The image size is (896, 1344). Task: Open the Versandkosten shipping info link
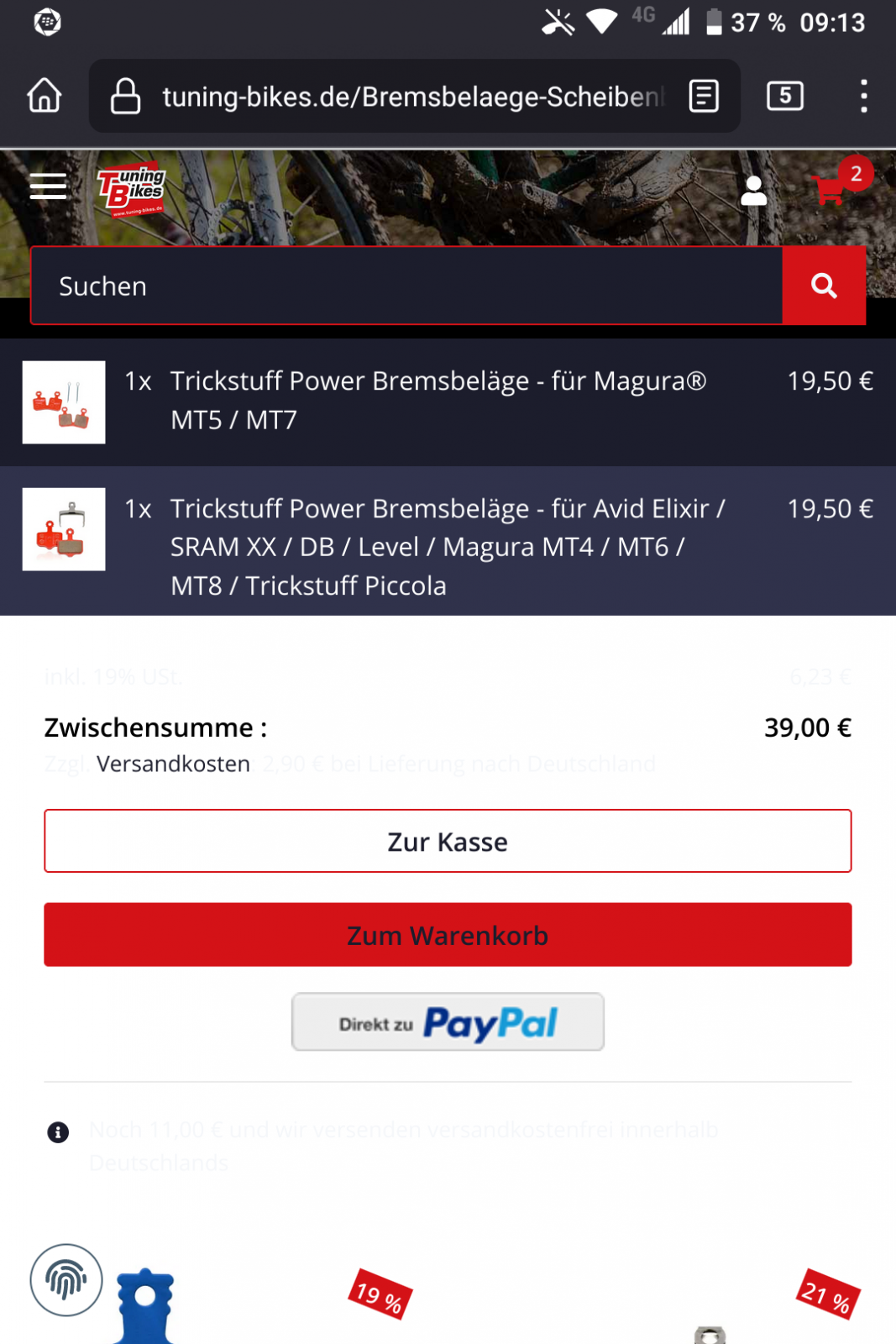click(173, 764)
